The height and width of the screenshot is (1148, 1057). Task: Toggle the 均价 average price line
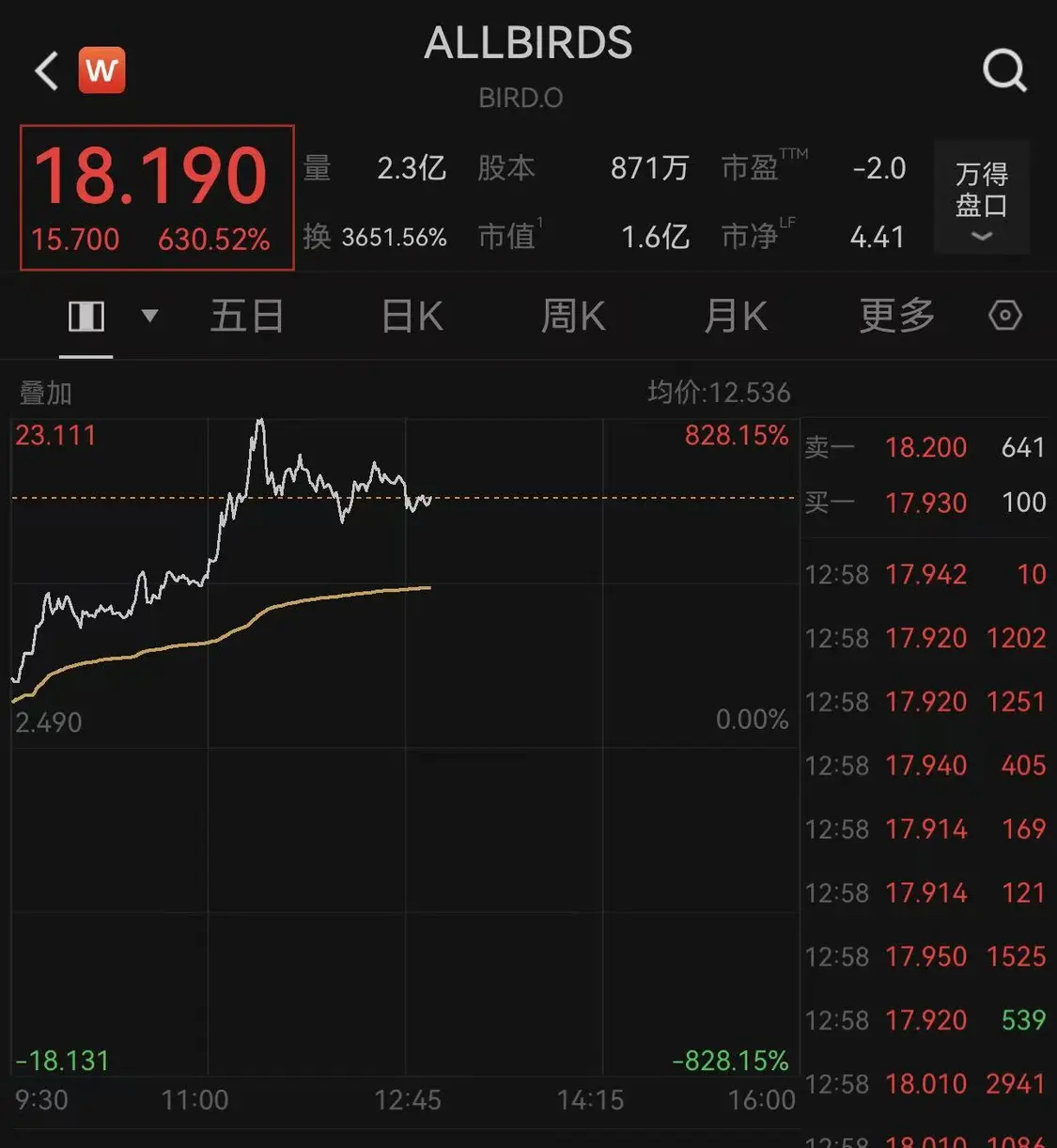coord(718,393)
